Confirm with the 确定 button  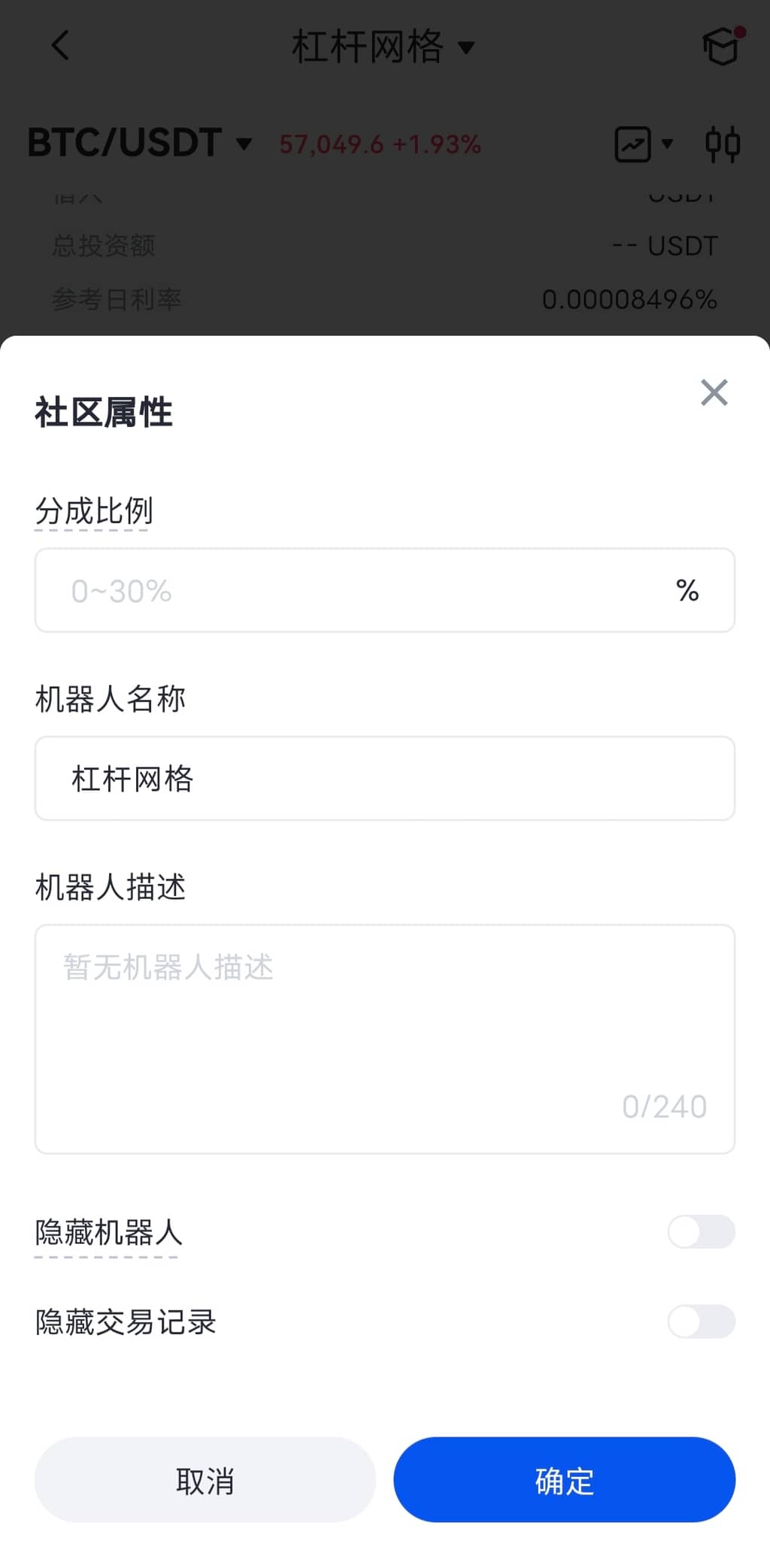[x=564, y=1480]
